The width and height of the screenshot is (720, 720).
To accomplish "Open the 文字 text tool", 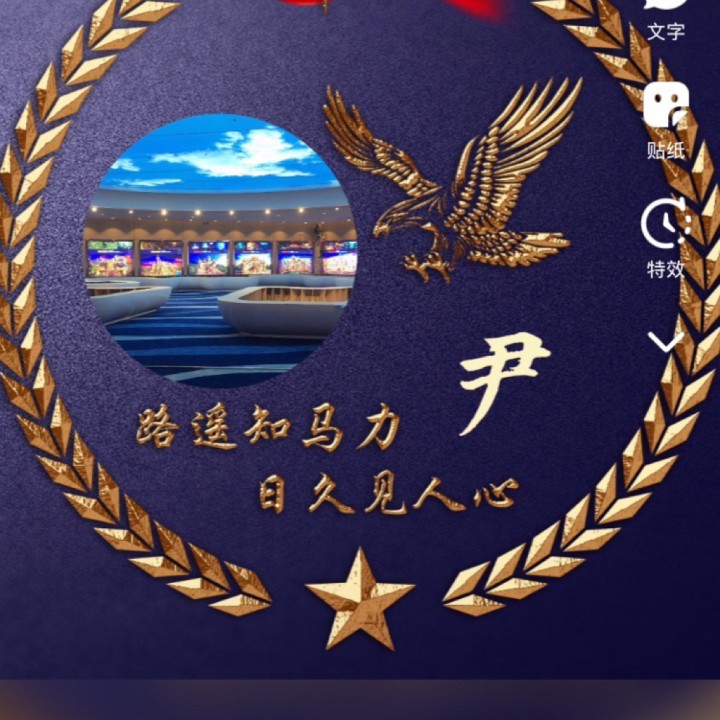I will pos(665,18).
